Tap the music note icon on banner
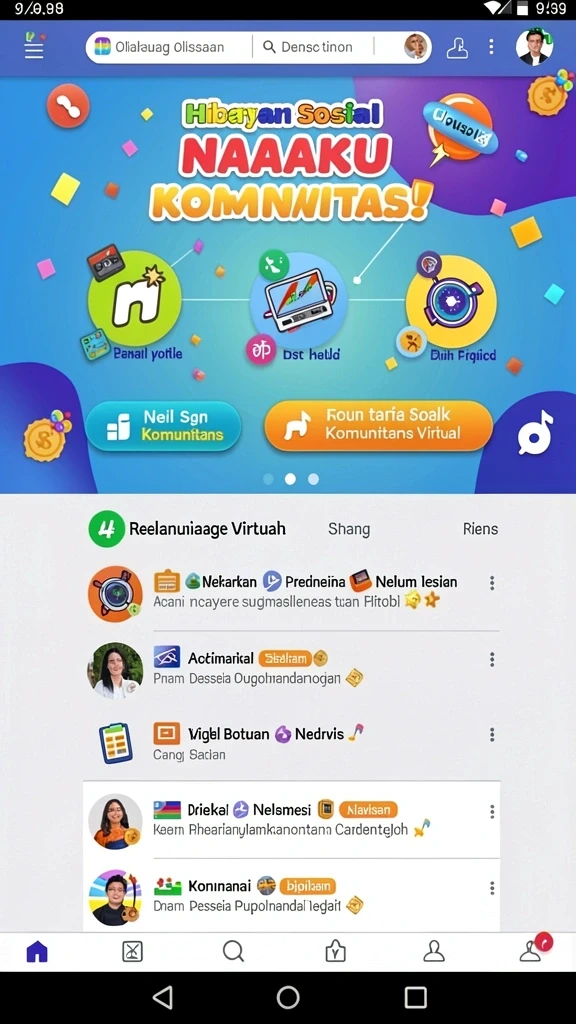The width and height of the screenshot is (576, 1024). [x=536, y=433]
